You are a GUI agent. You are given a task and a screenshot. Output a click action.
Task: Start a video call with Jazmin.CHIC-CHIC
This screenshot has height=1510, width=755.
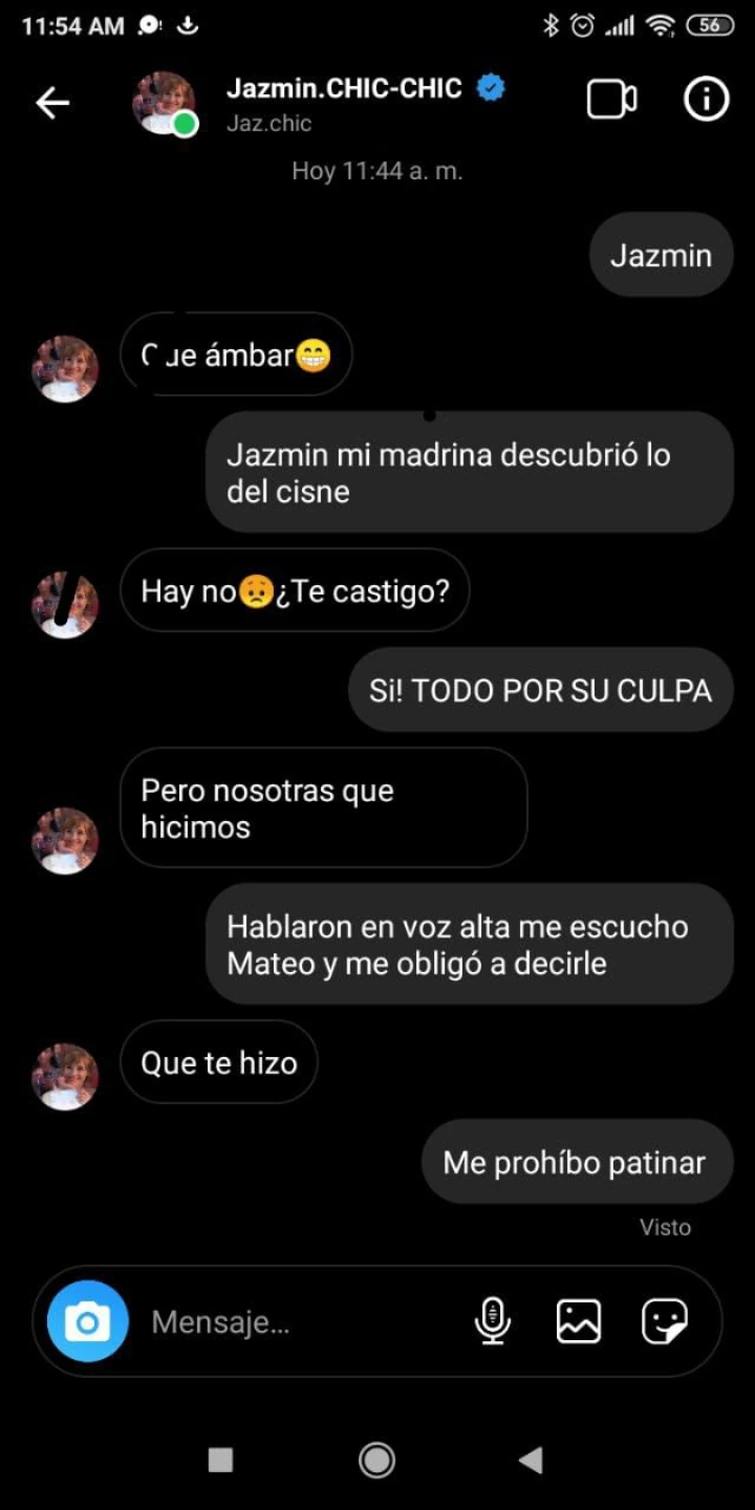tap(611, 100)
